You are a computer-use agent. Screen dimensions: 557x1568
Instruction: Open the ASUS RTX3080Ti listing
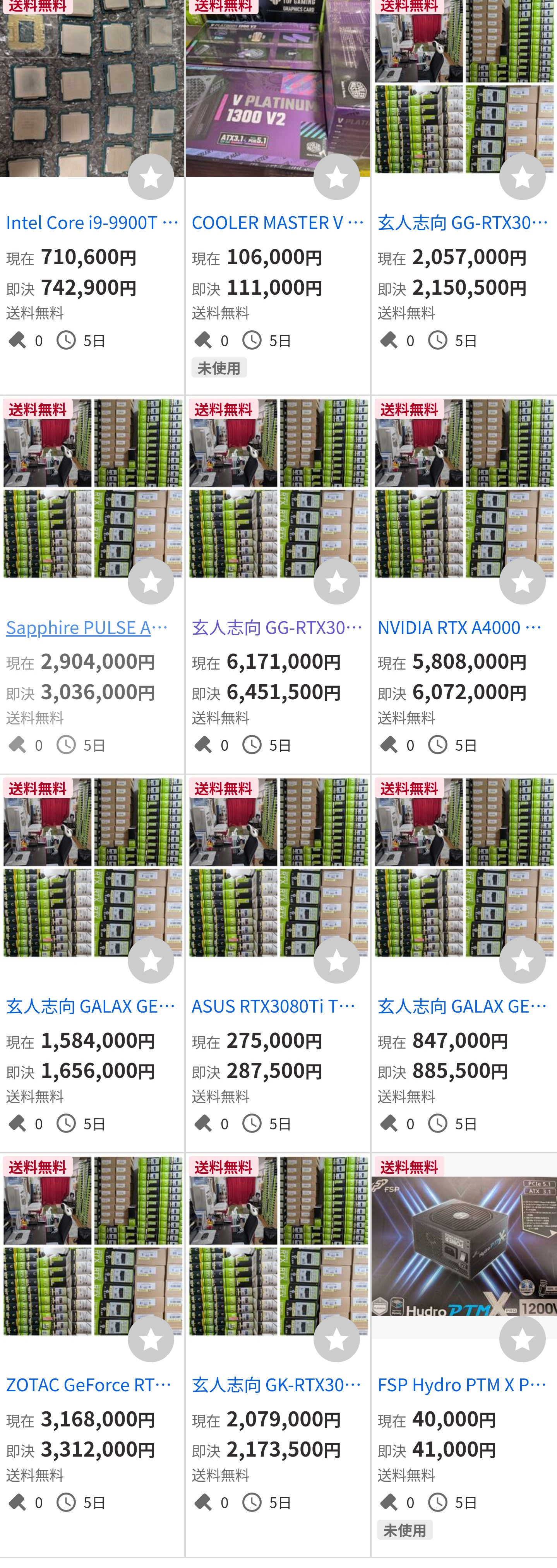[x=274, y=1006]
